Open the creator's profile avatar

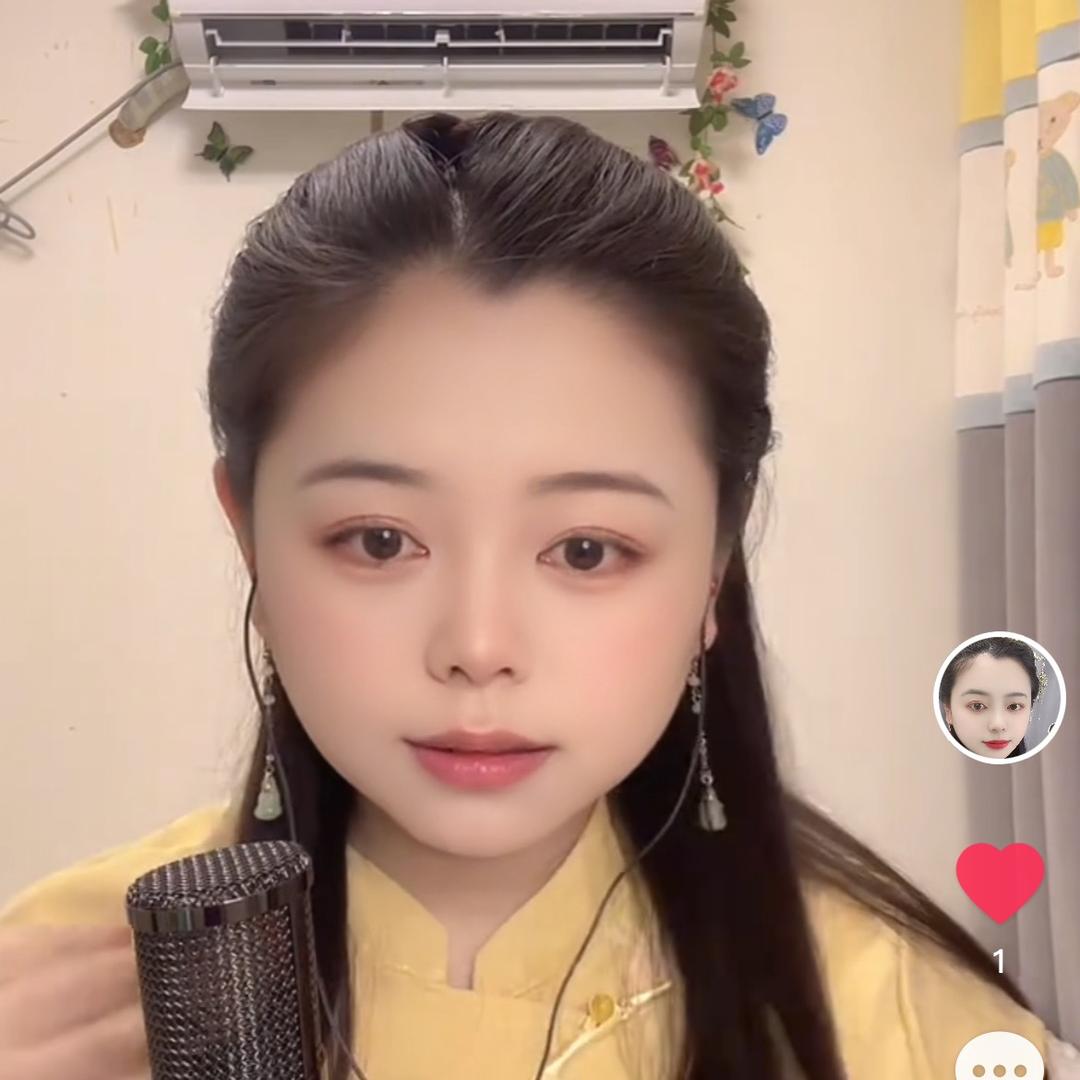pyautogui.click(x=999, y=698)
